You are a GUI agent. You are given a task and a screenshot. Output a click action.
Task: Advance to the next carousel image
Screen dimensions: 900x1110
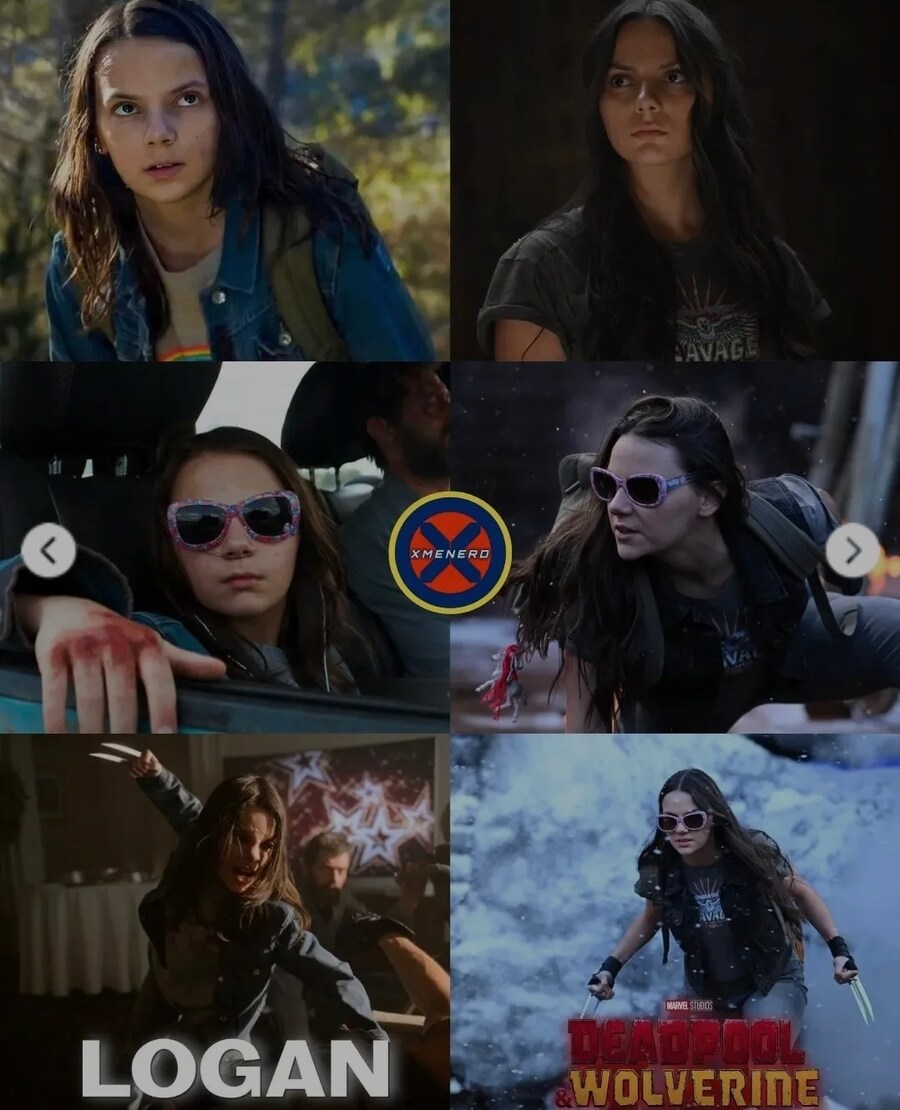[x=852, y=550]
